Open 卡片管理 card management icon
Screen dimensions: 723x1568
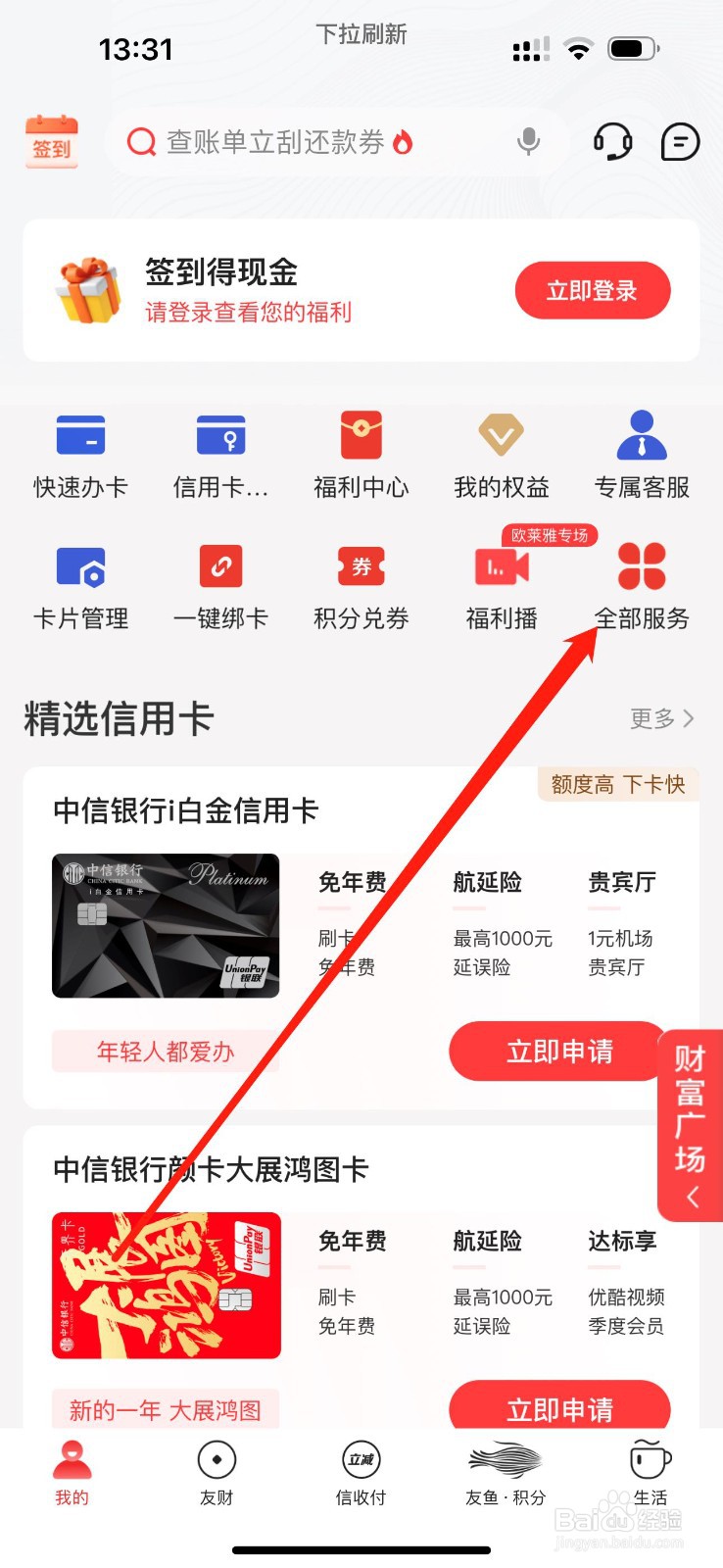[80, 586]
